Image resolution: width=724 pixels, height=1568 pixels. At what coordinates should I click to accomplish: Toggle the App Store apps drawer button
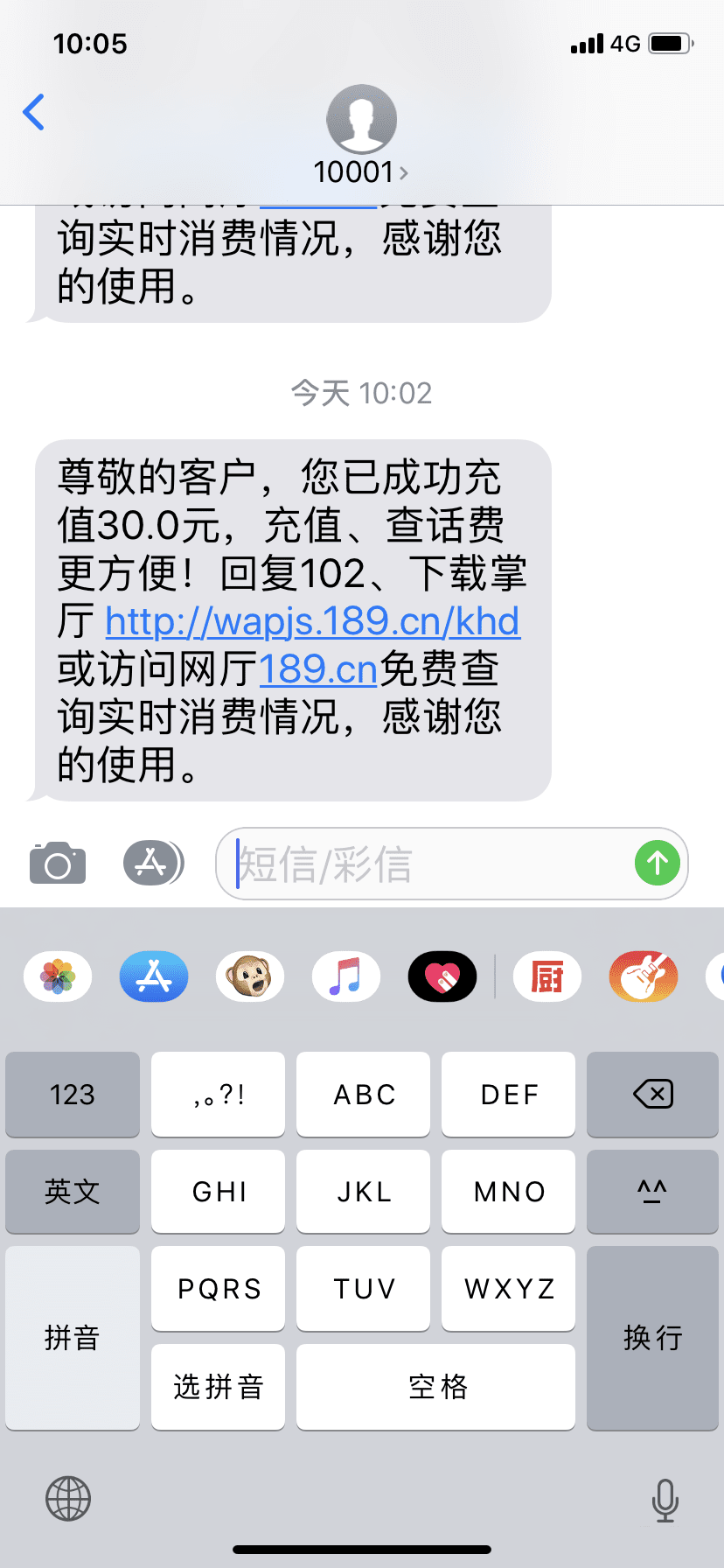pyautogui.click(x=153, y=864)
